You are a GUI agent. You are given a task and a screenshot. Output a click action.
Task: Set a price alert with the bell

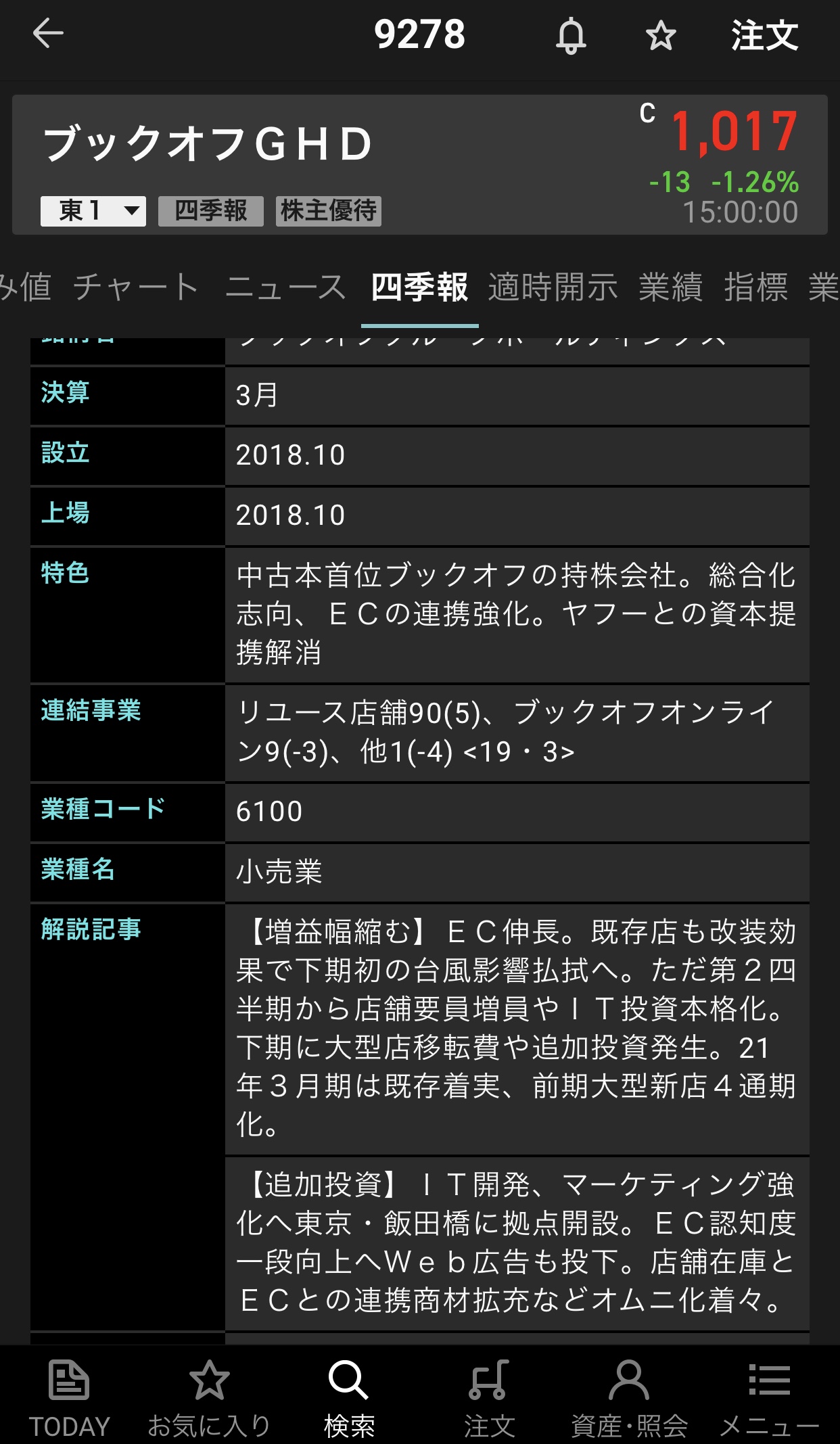pos(571,35)
